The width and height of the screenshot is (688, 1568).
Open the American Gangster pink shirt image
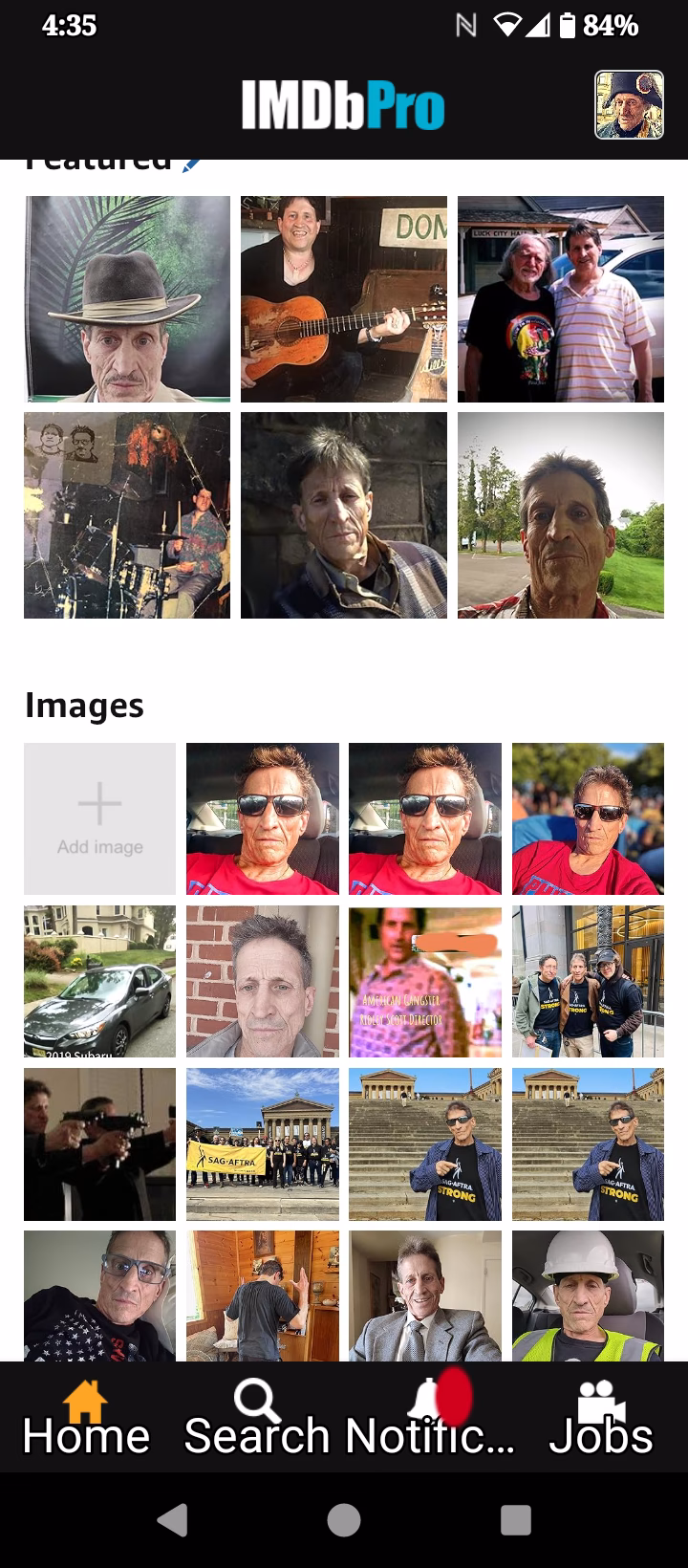pos(425,981)
